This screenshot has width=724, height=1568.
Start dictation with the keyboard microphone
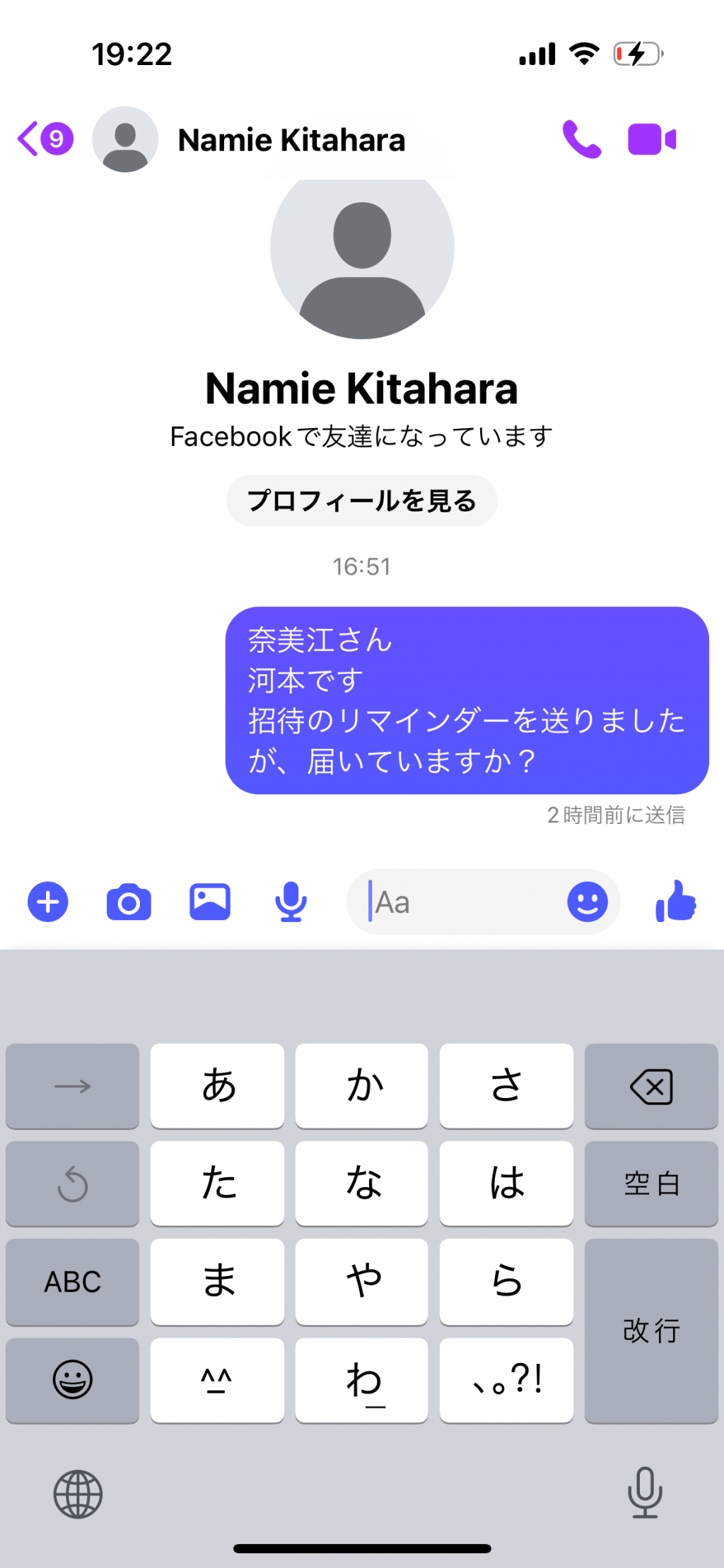645,1492
